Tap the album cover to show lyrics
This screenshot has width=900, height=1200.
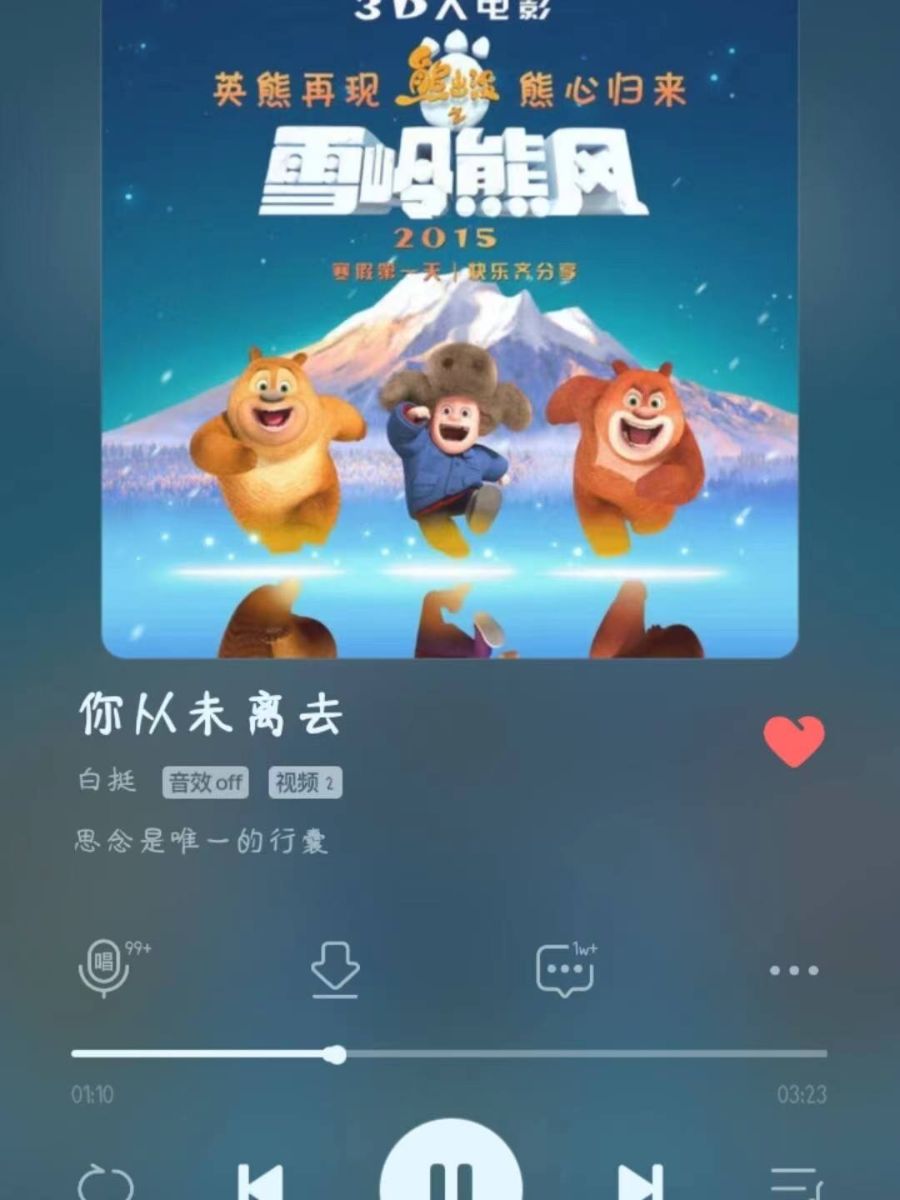pos(450,330)
